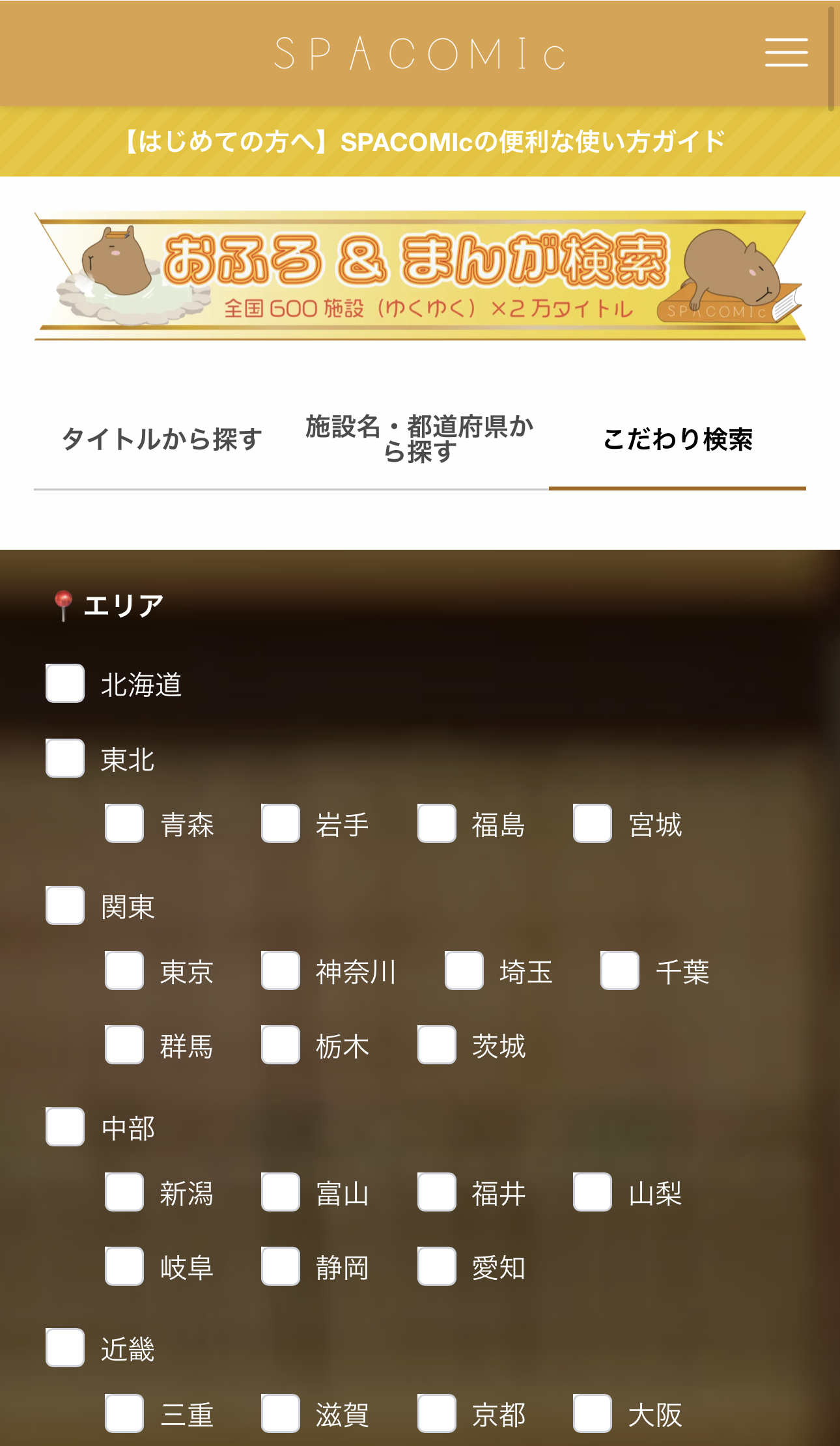Select the 中部 region checkbox
Screen dimensions: 840x1446
pos(65,1127)
